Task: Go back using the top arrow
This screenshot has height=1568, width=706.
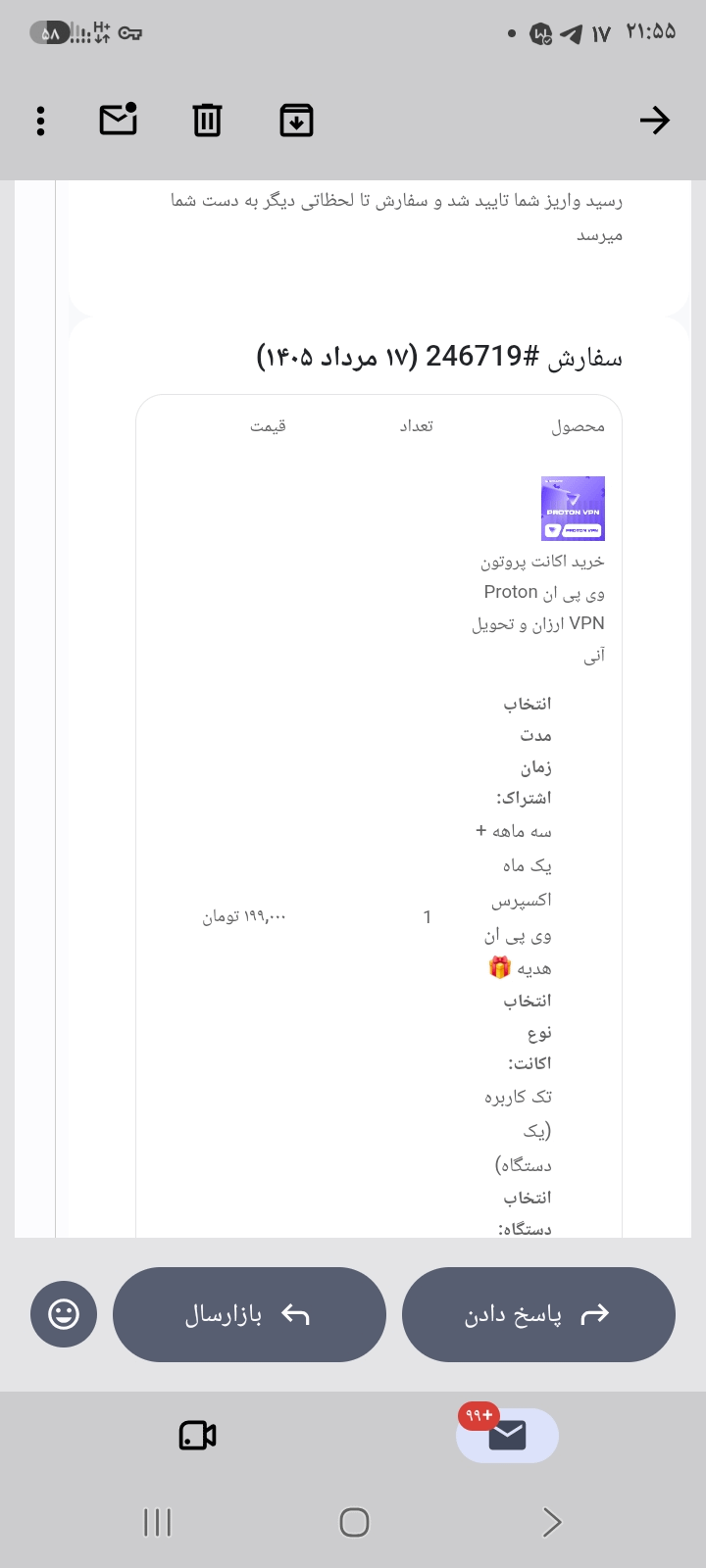Action: pyautogui.click(x=654, y=121)
